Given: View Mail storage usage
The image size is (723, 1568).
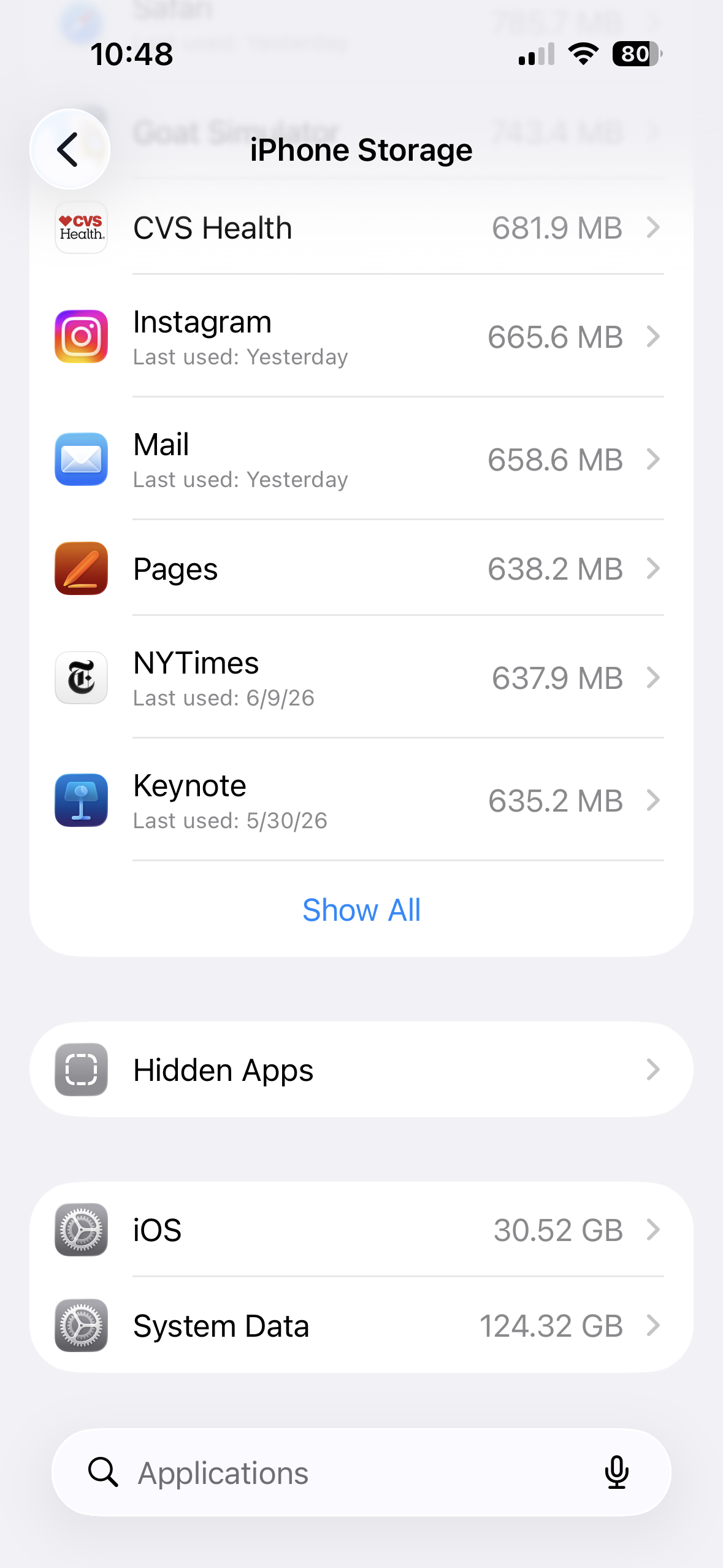Looking at the screenshot, I should 361,459.
